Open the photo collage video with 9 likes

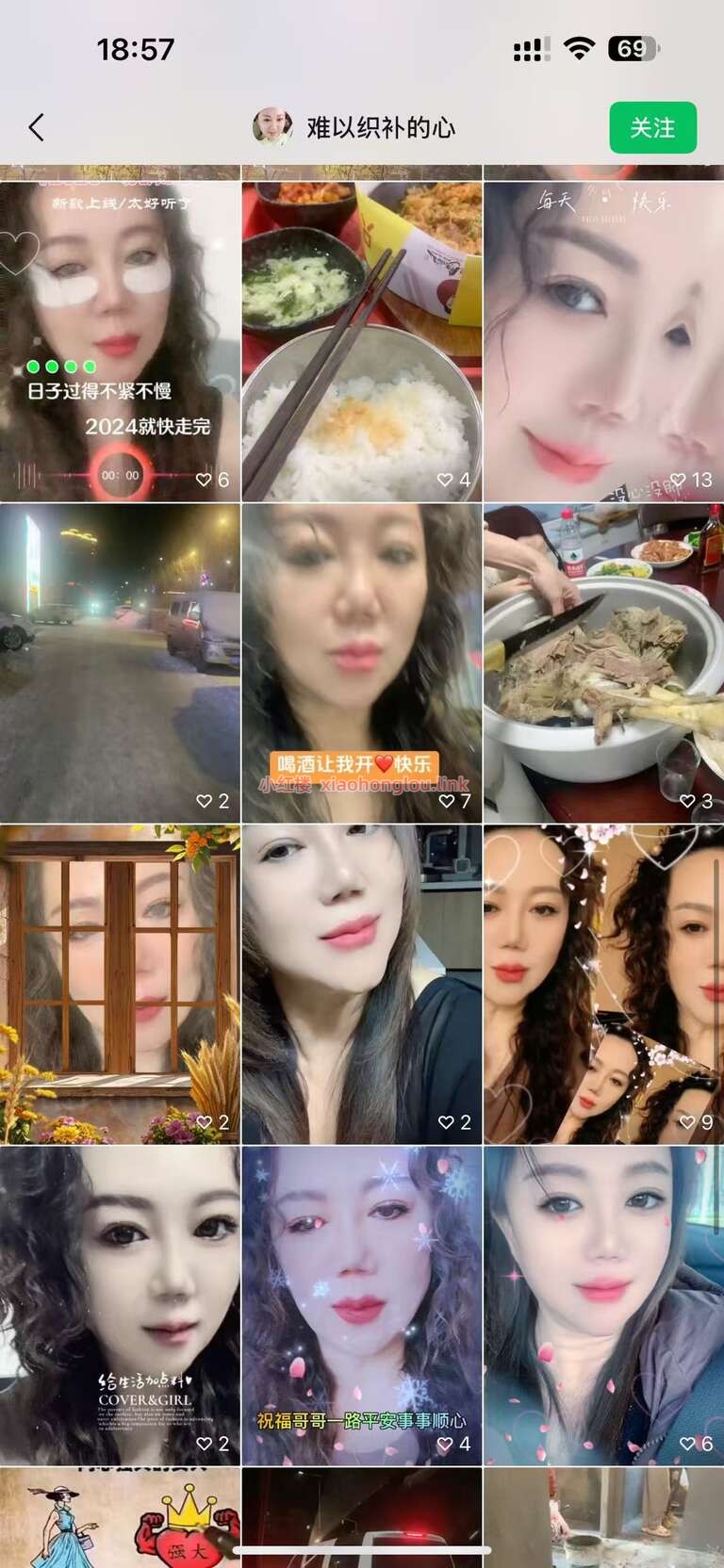point(603,984)
